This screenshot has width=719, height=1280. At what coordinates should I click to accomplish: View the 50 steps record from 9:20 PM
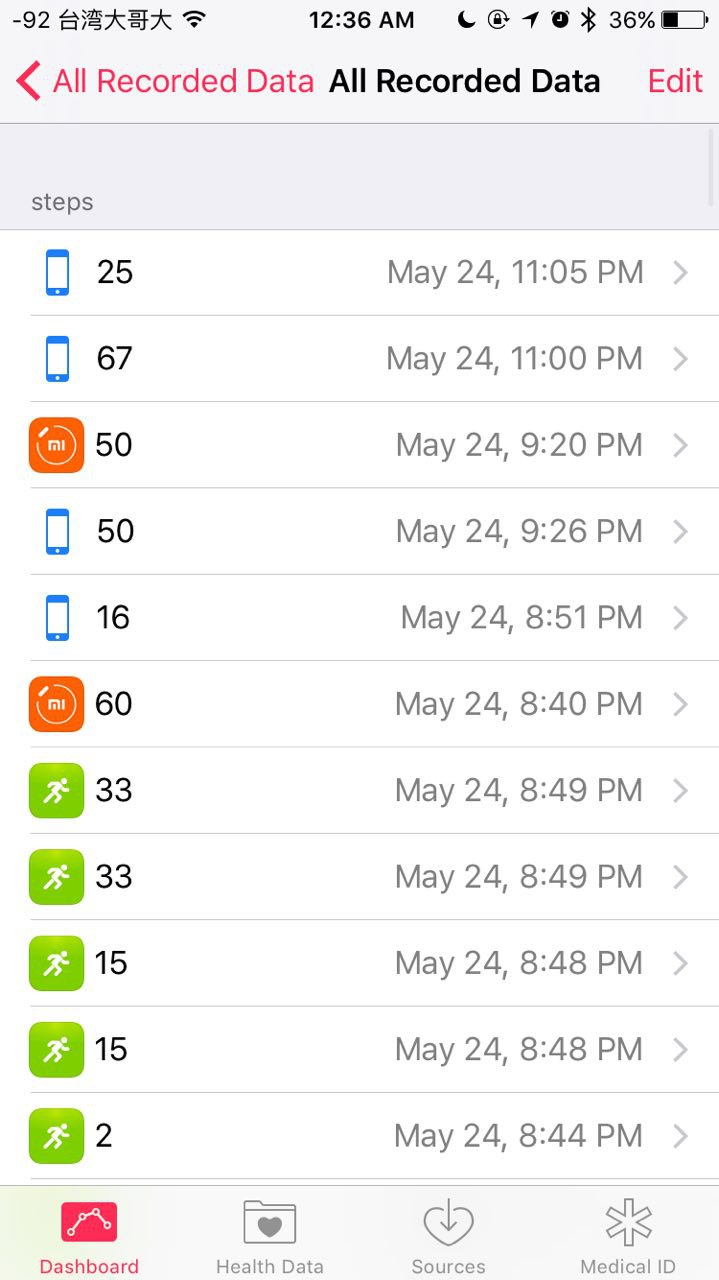(360, 445)
